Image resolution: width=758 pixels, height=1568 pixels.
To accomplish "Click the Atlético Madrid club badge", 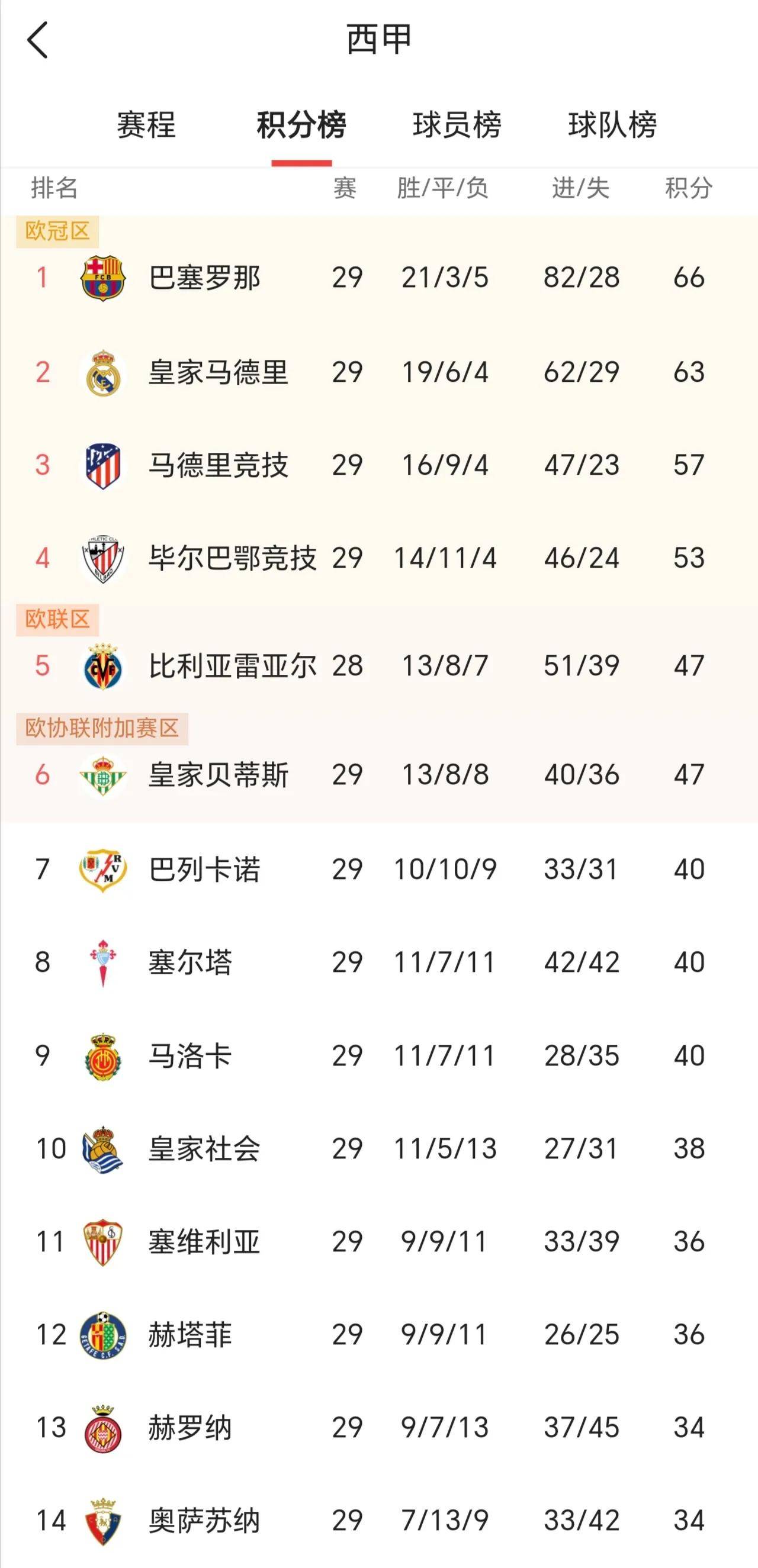I will pos(105,465).
